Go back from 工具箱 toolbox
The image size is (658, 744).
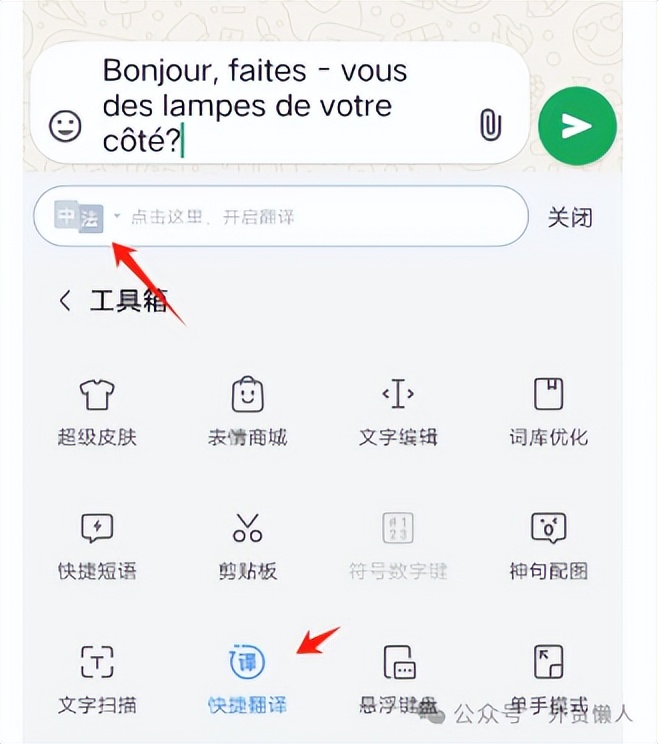point(66,300)
